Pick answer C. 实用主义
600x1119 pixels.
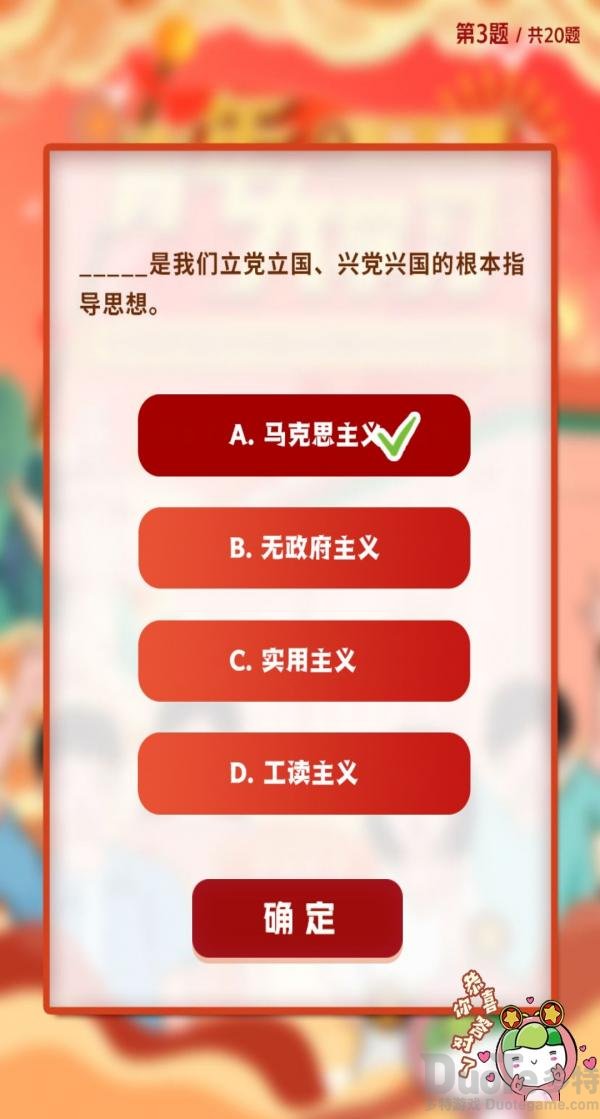(303, 661)
